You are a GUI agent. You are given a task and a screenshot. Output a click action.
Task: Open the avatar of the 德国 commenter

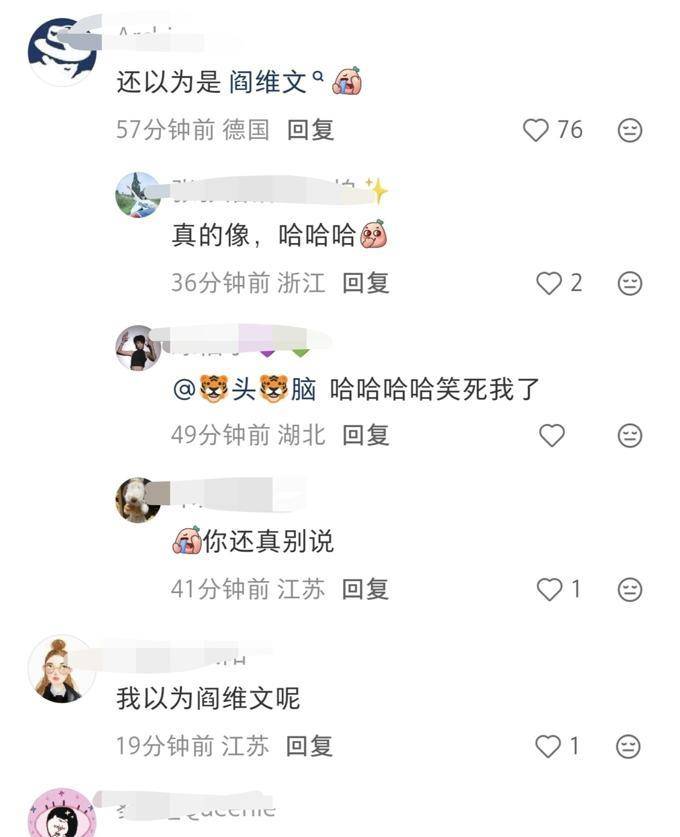click(x=61, y=50)
